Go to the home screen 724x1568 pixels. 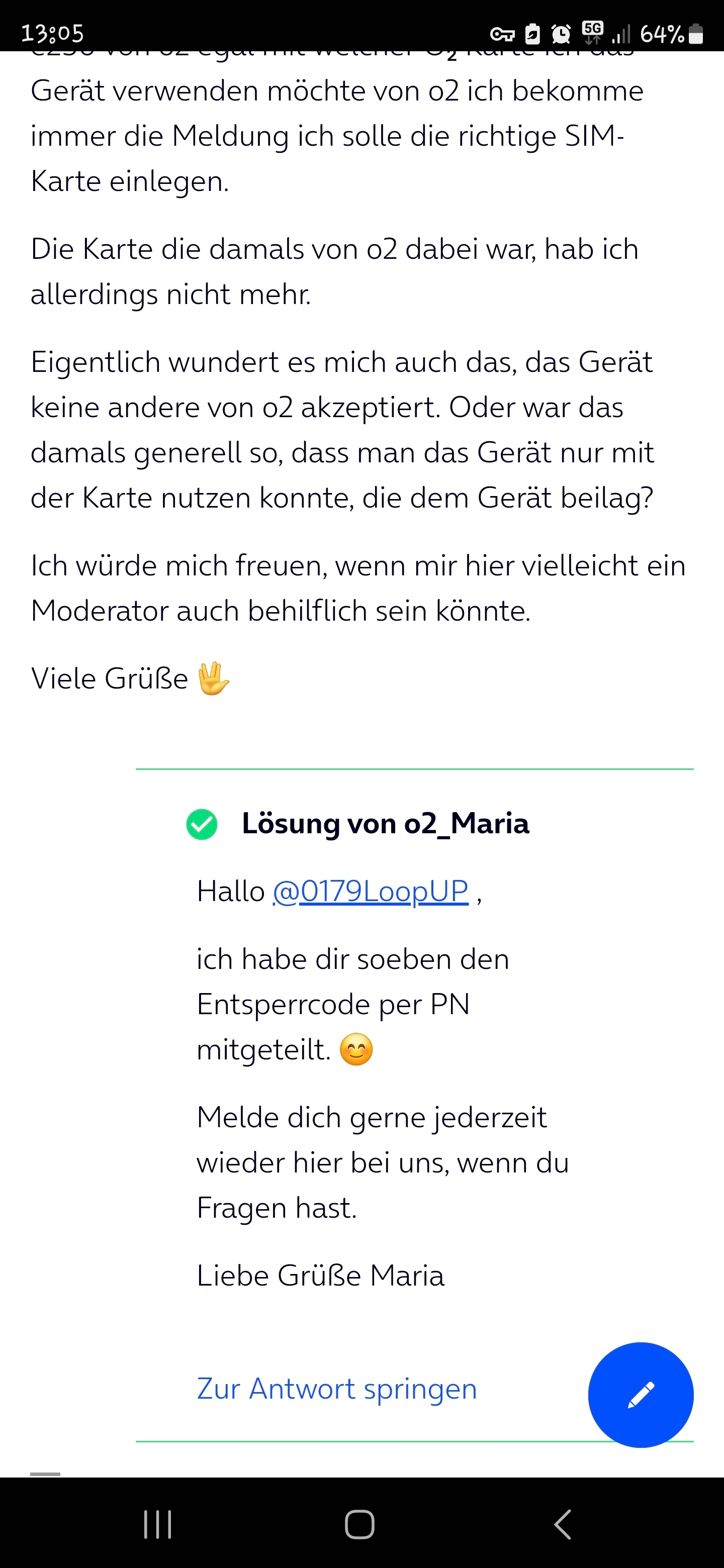pyautogui.click(x=360, y=1524)
